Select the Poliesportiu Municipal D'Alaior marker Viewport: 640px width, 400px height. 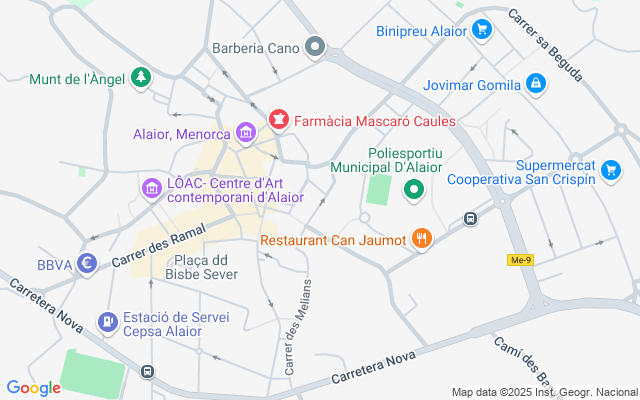(413, 188)
